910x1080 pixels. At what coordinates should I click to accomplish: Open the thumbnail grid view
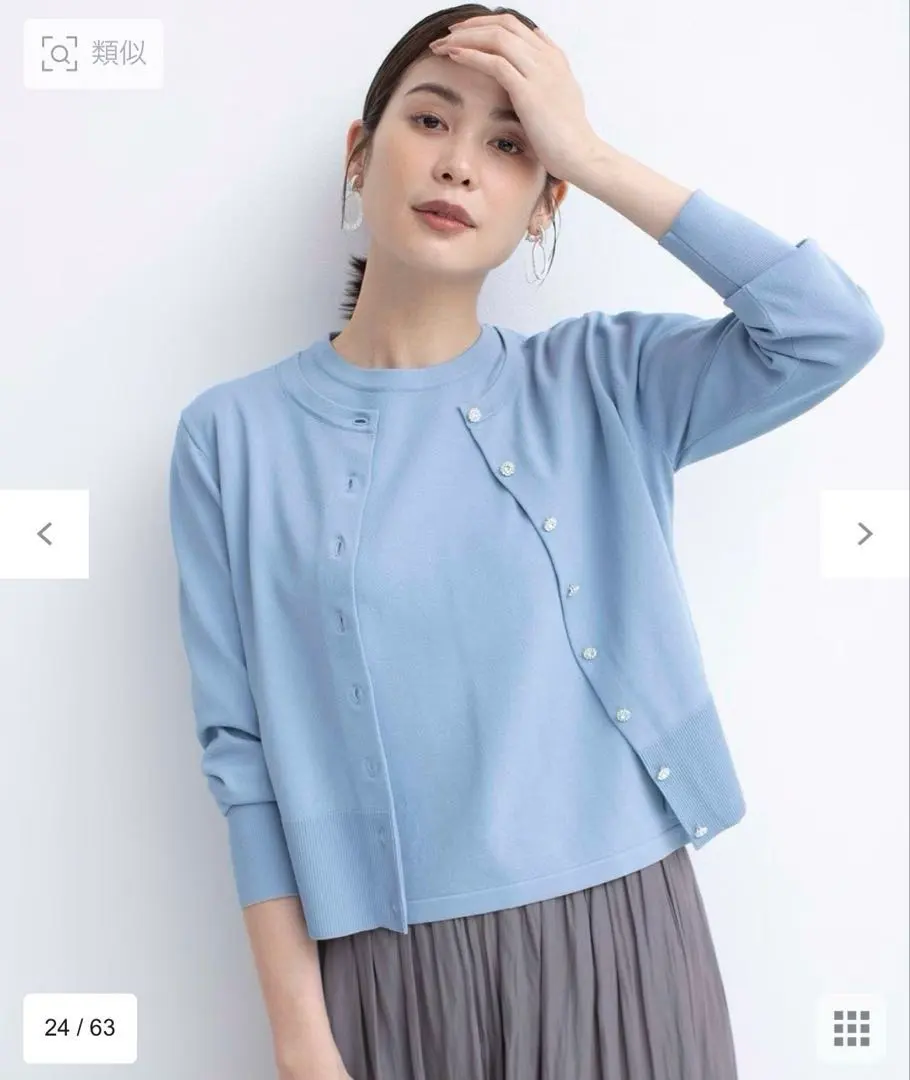click(851, 1027)
